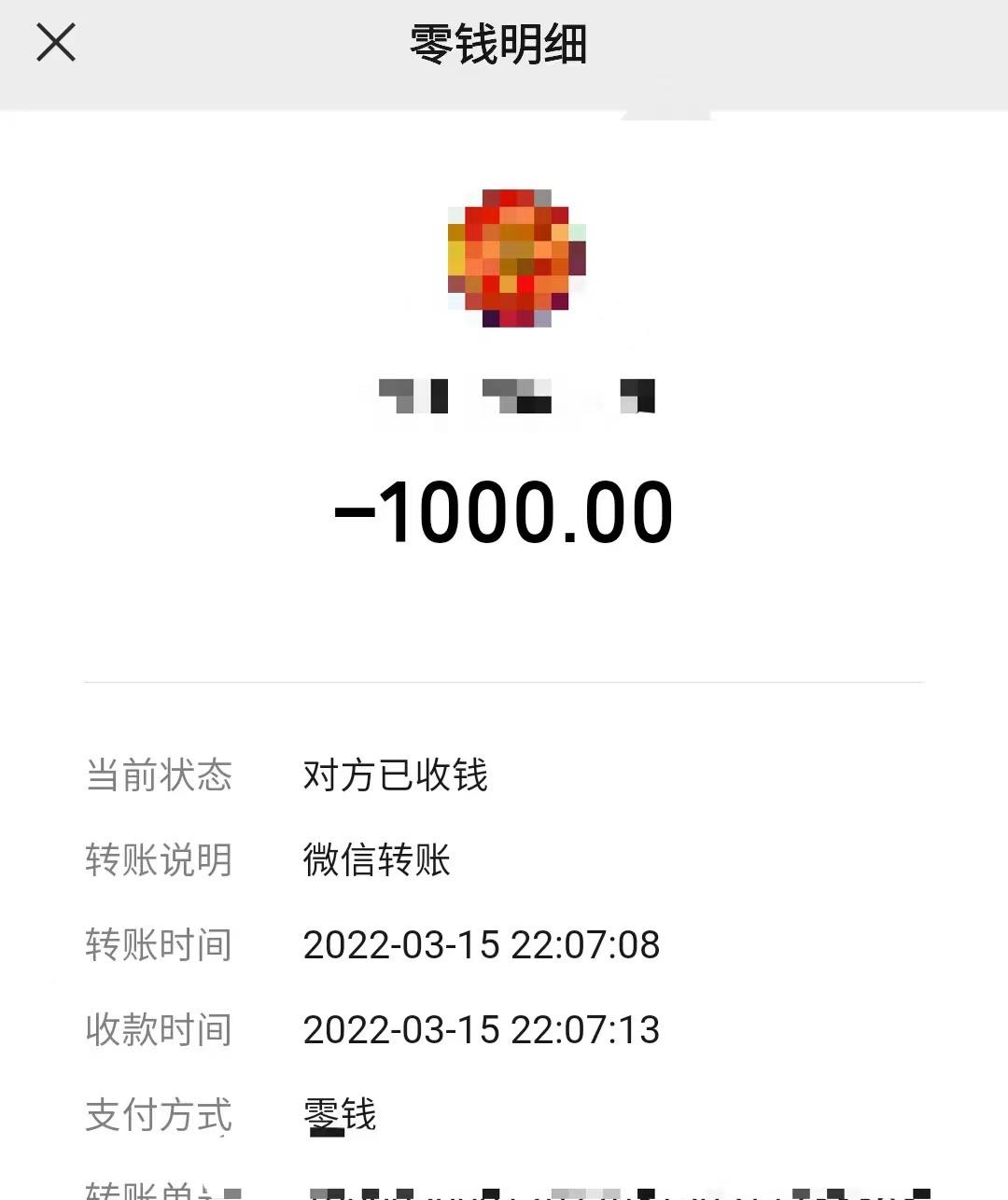
Task: Tap the receipt timestamp 2022-03-15 22:07:13
Action: pyautogui.click(x=482, y=1030)
